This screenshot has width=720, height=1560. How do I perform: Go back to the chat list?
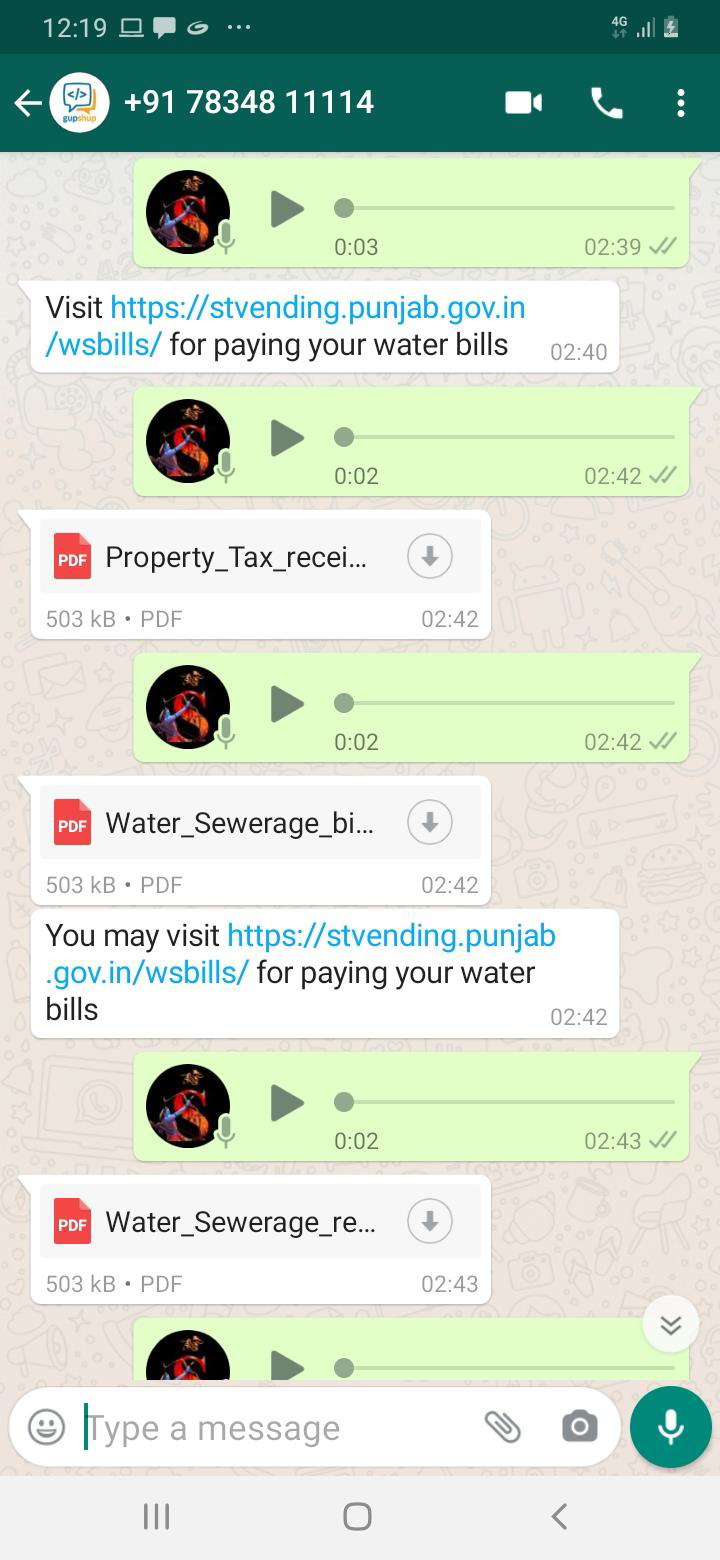point(28,102)
